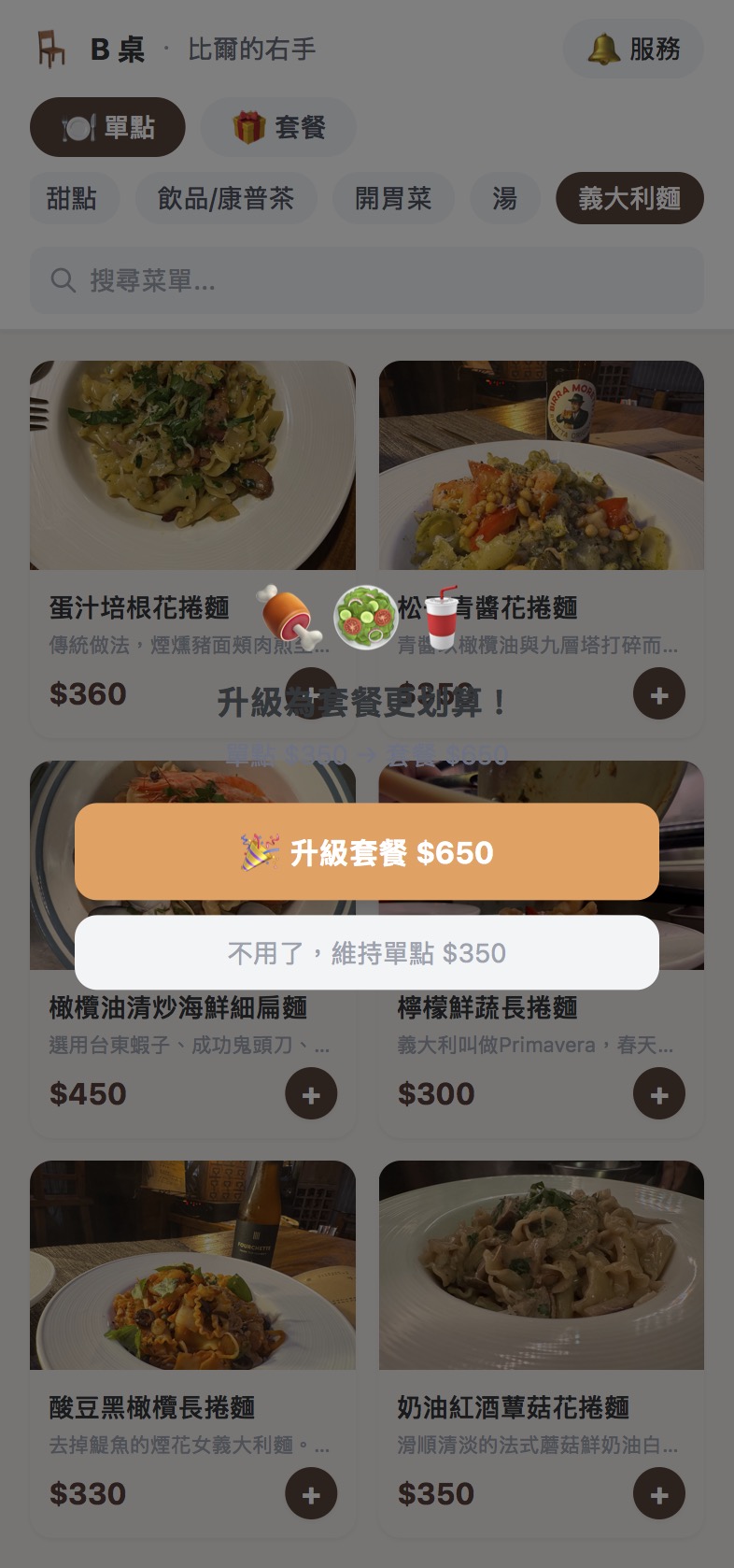Choose 不用了，維持單點 $350

pos(367,952)
